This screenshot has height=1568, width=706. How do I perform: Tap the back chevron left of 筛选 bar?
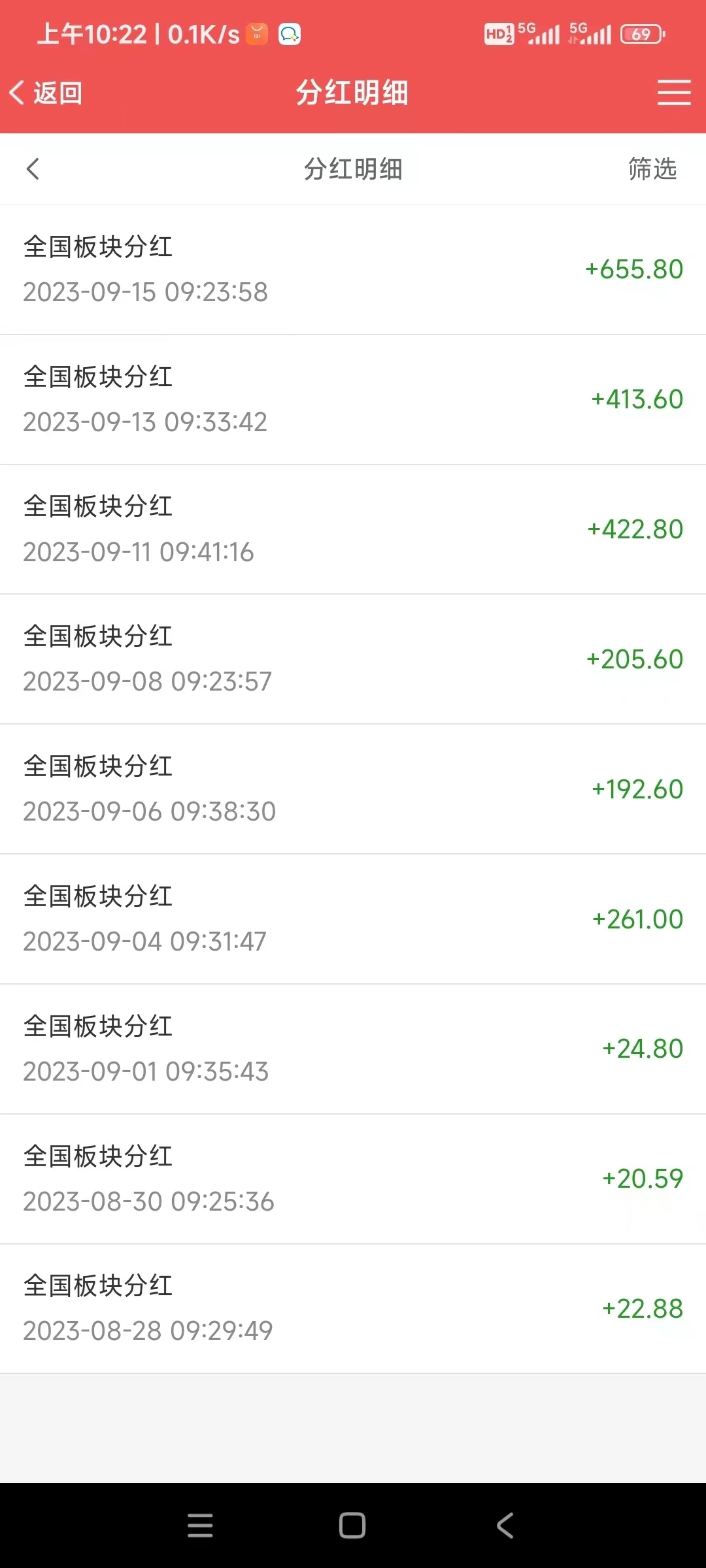coord(33,169)
